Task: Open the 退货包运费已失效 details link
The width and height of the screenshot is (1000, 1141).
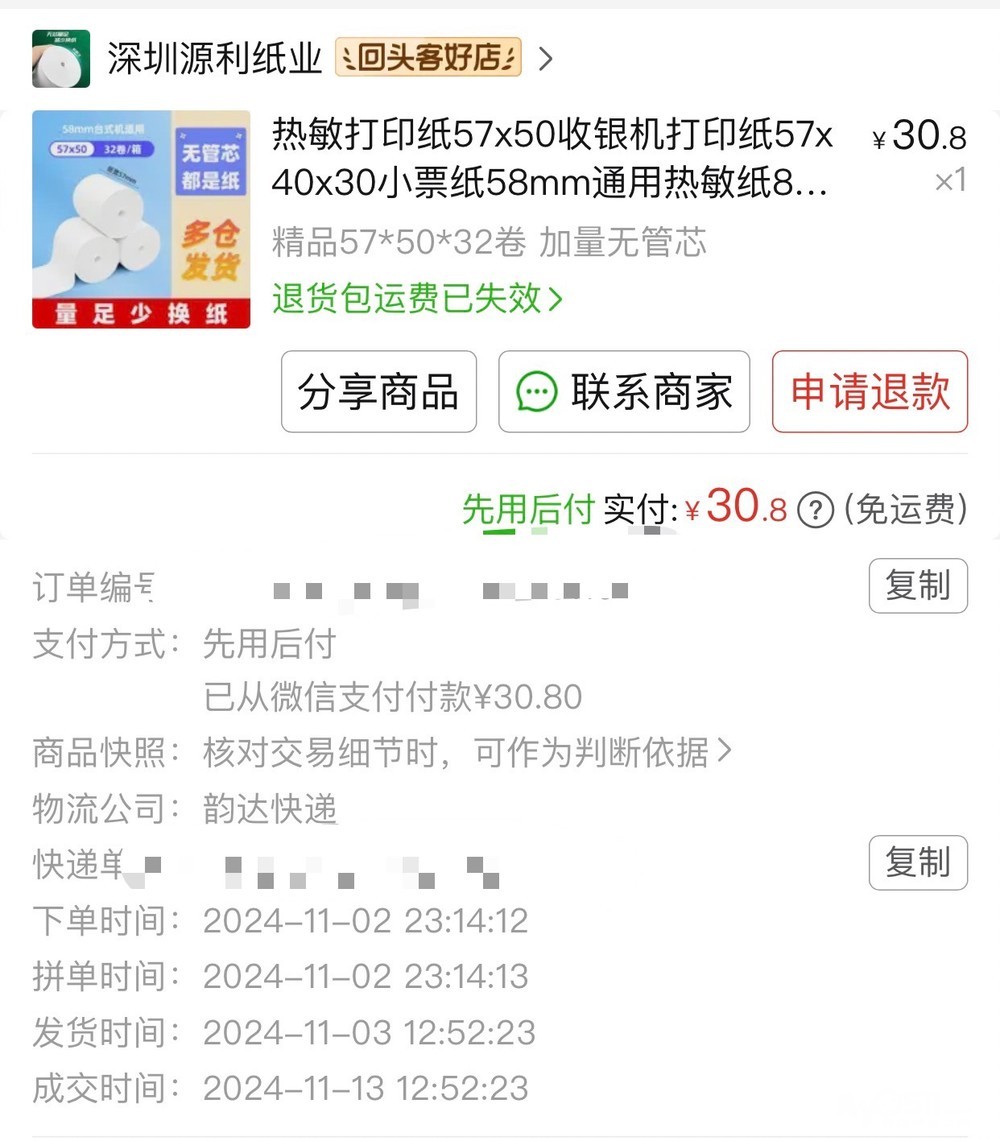Action: pyautogui.click(x=417, y=299)
